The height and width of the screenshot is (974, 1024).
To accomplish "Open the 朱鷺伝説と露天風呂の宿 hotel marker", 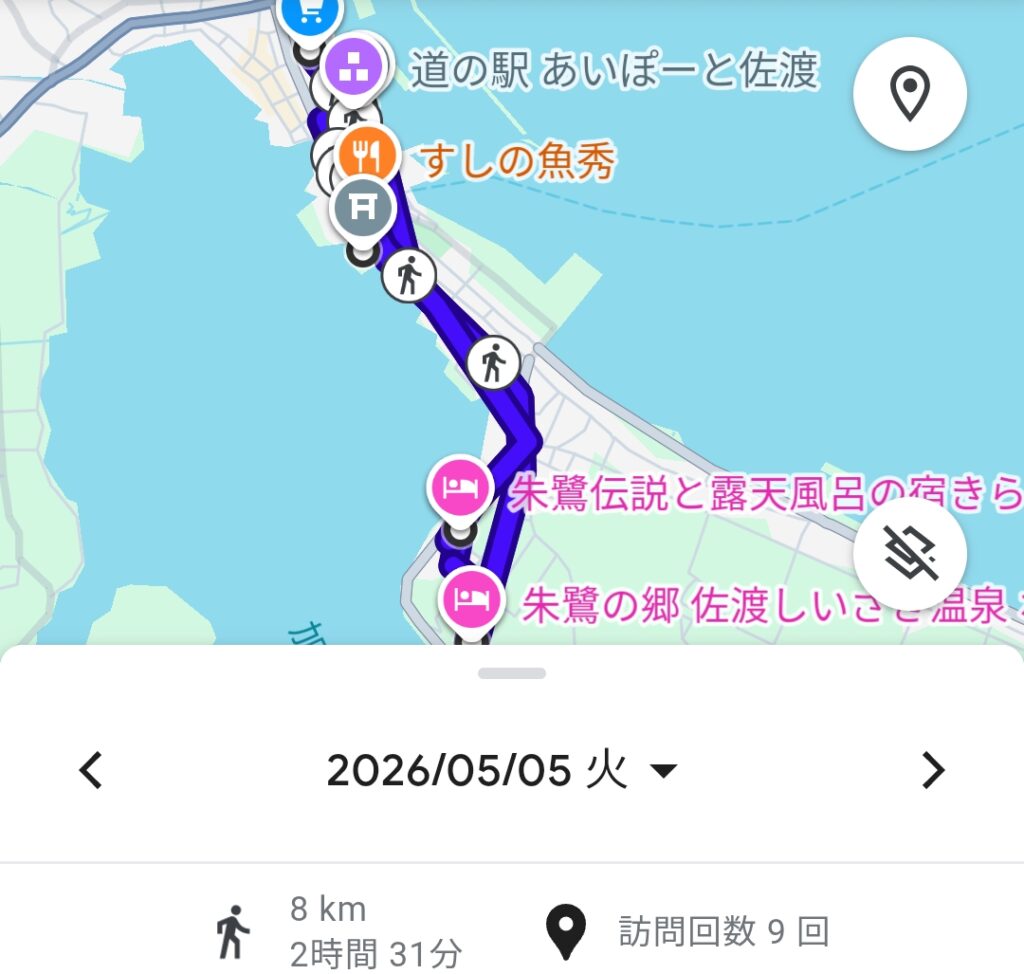I will pyautogui.click(x=459, y=489).
